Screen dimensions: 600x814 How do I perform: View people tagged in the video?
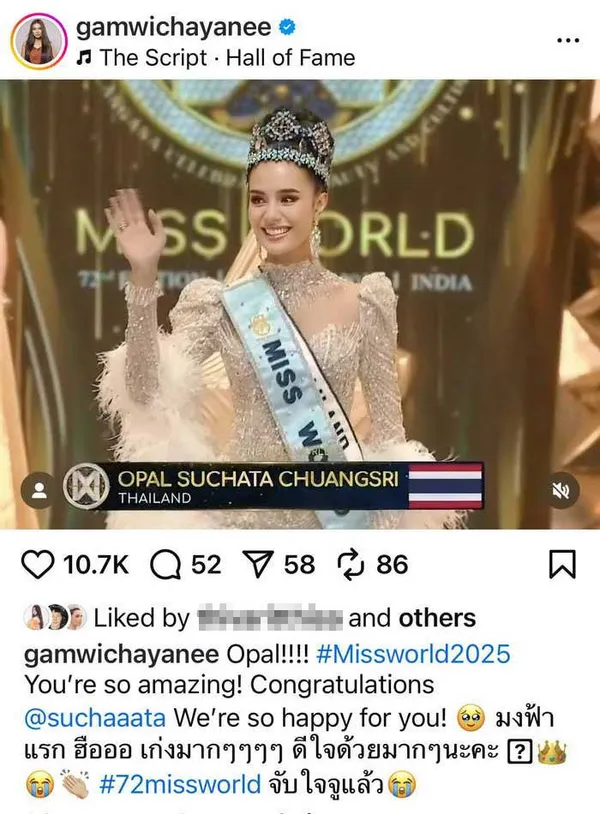39,490
